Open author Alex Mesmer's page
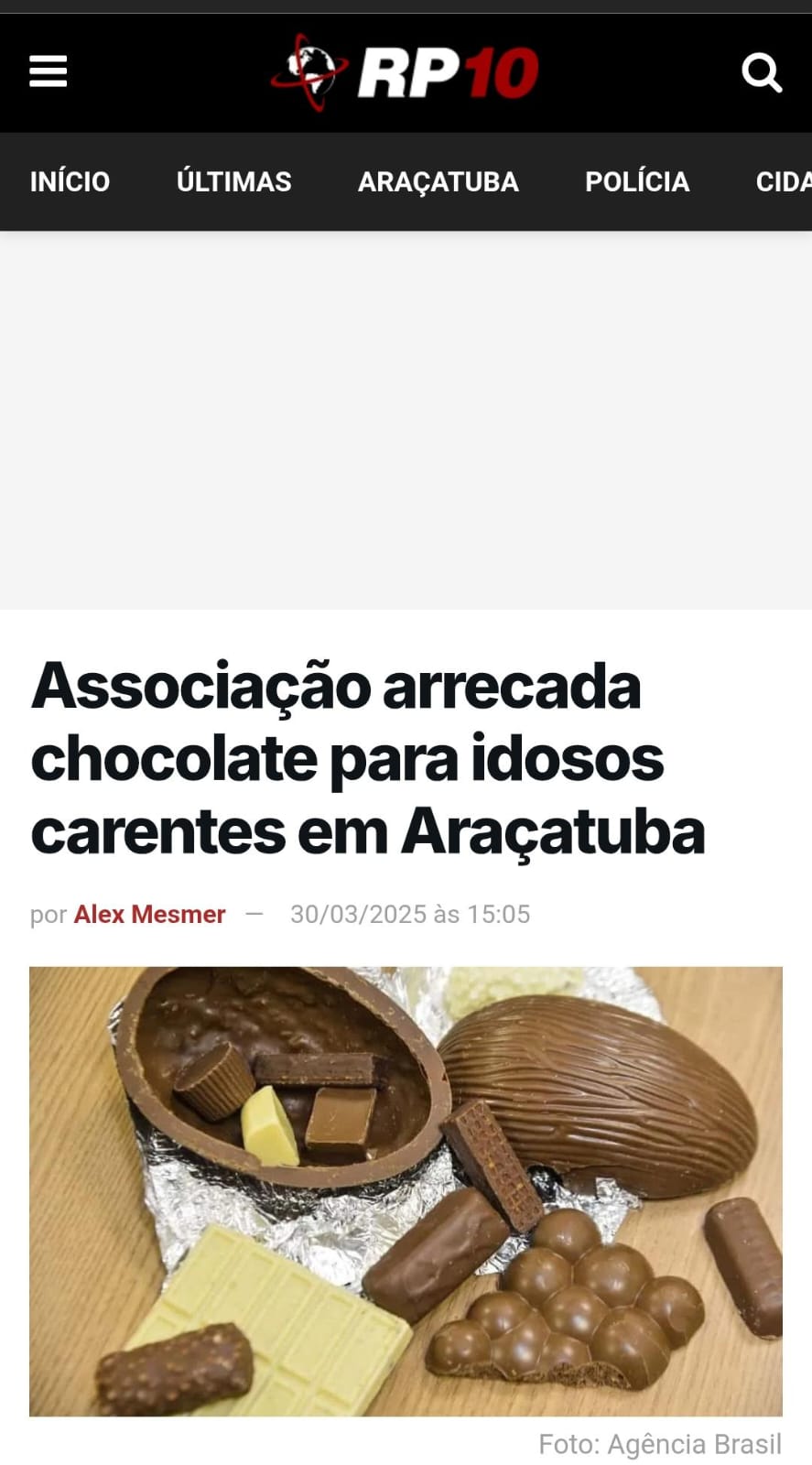The width and height of the screenshot is (812, 1465). click(x=149, y=914)
